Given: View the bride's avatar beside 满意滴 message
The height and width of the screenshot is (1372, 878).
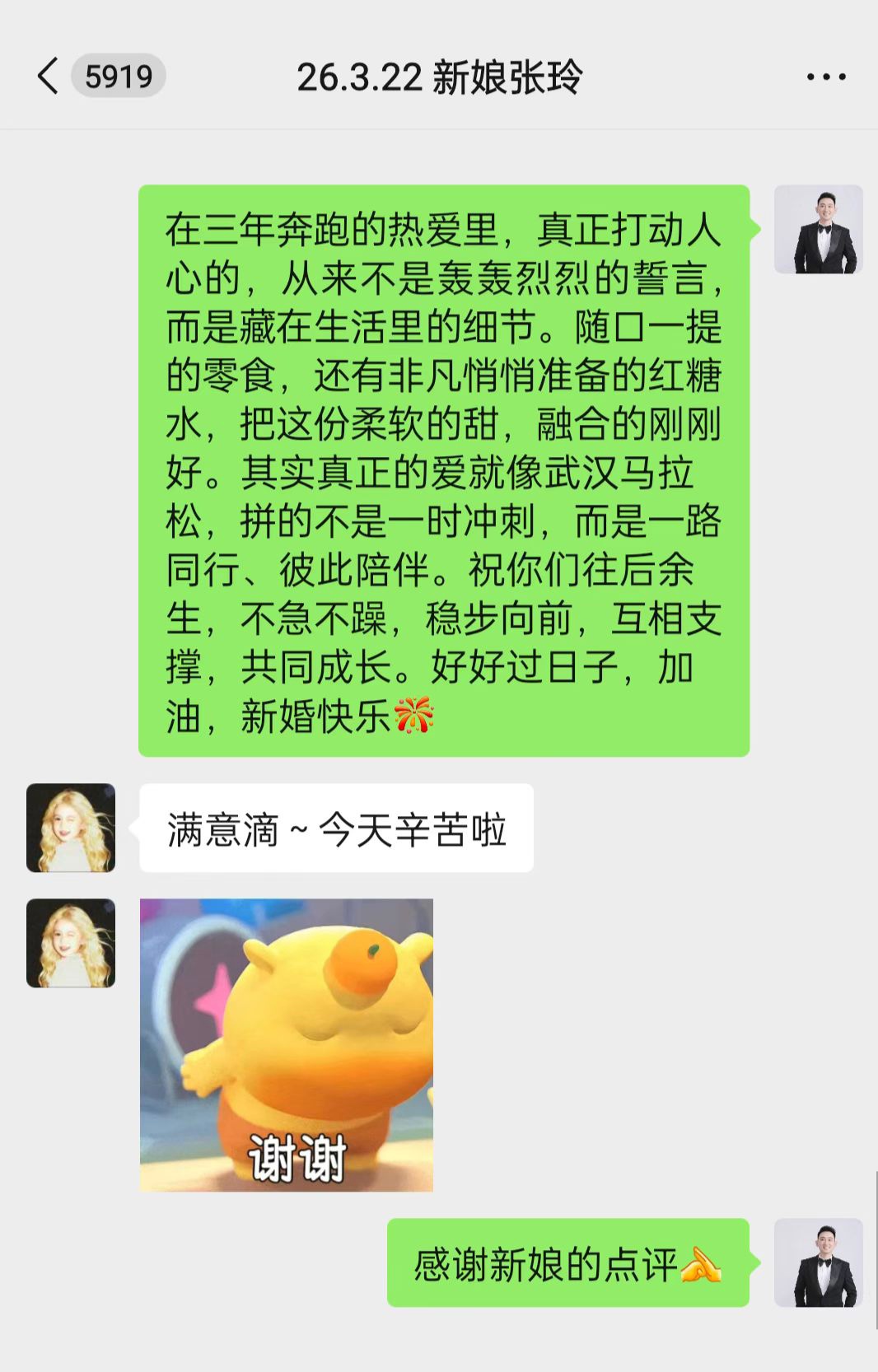Looking at the screenshot, I should click(71, 828).
